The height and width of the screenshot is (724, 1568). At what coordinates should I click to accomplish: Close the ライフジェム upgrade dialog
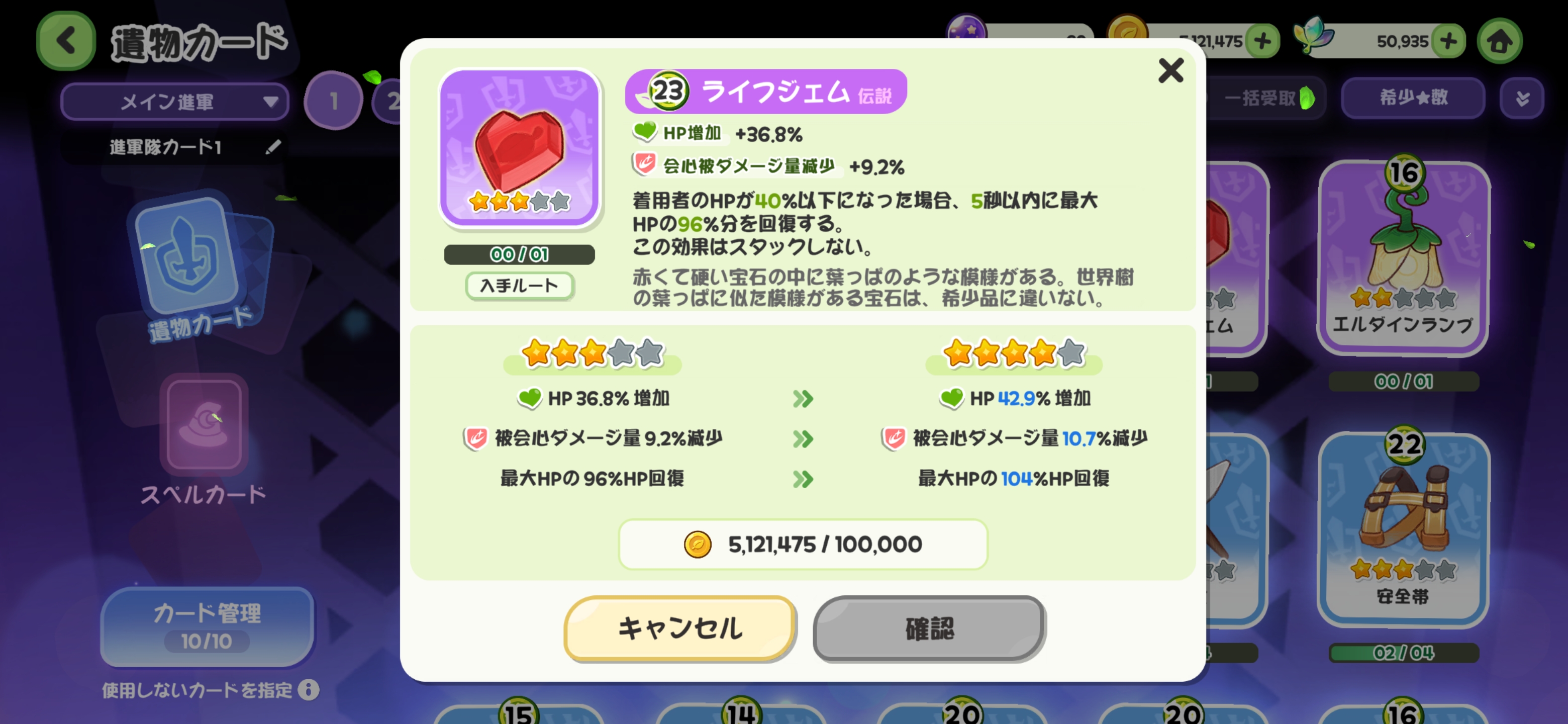[1170, 70]
